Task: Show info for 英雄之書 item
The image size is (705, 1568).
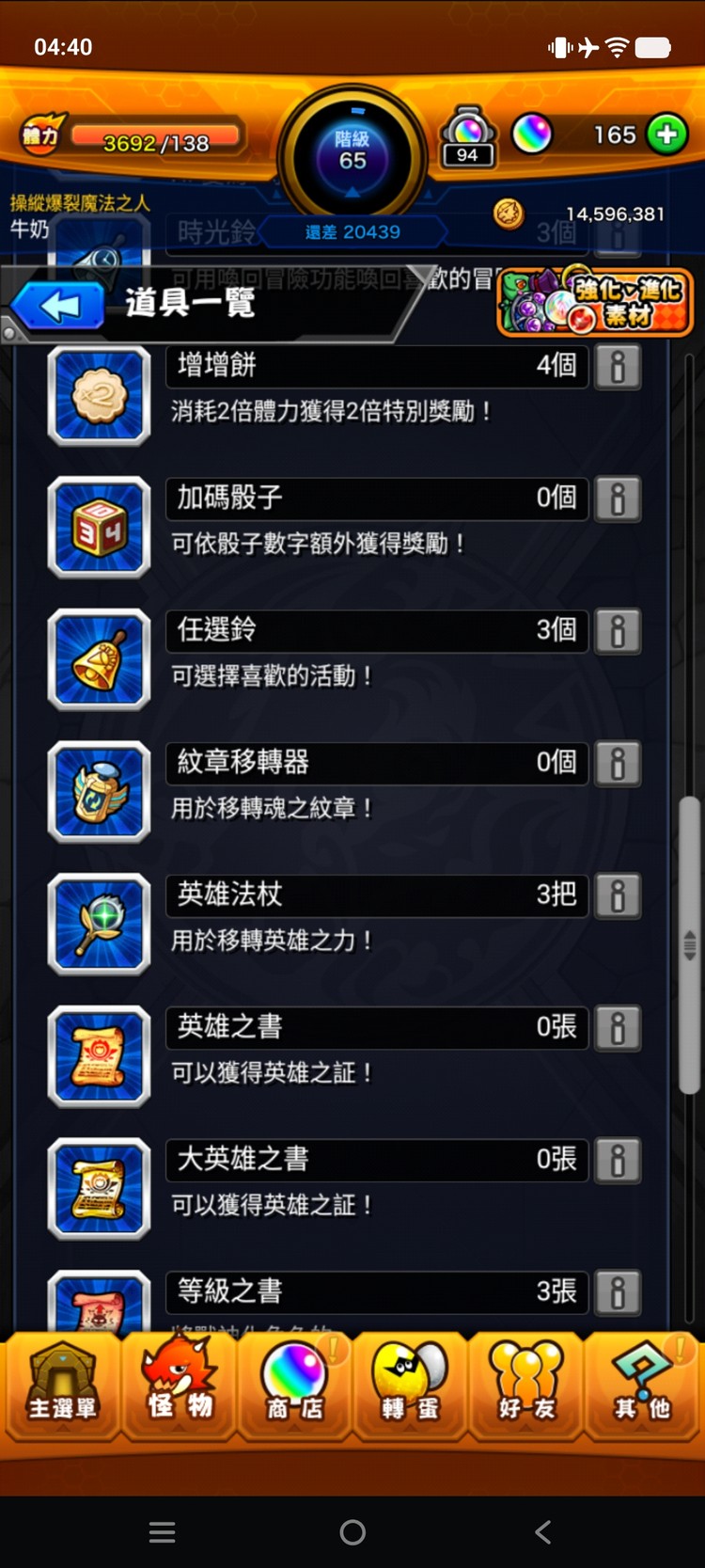Action: (618, 1028)
